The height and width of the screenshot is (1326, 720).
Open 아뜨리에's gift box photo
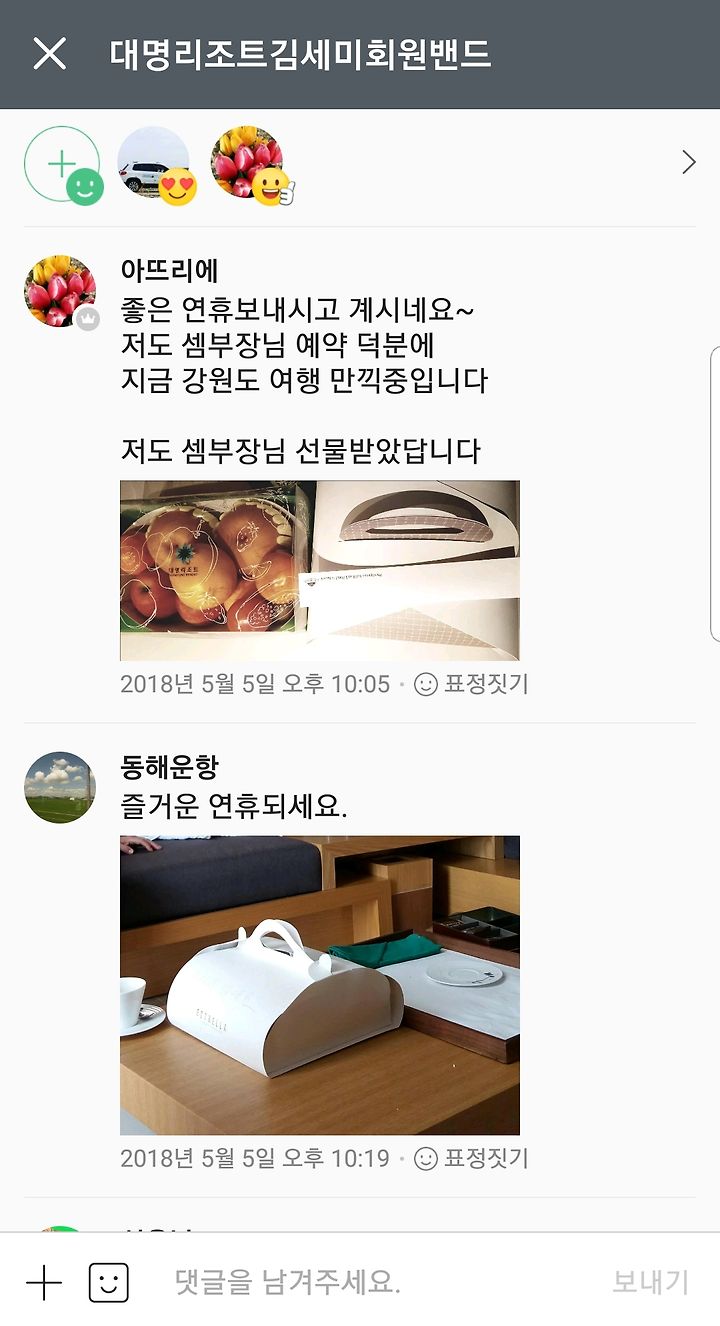pyautogui.click(x=320, y=570)
